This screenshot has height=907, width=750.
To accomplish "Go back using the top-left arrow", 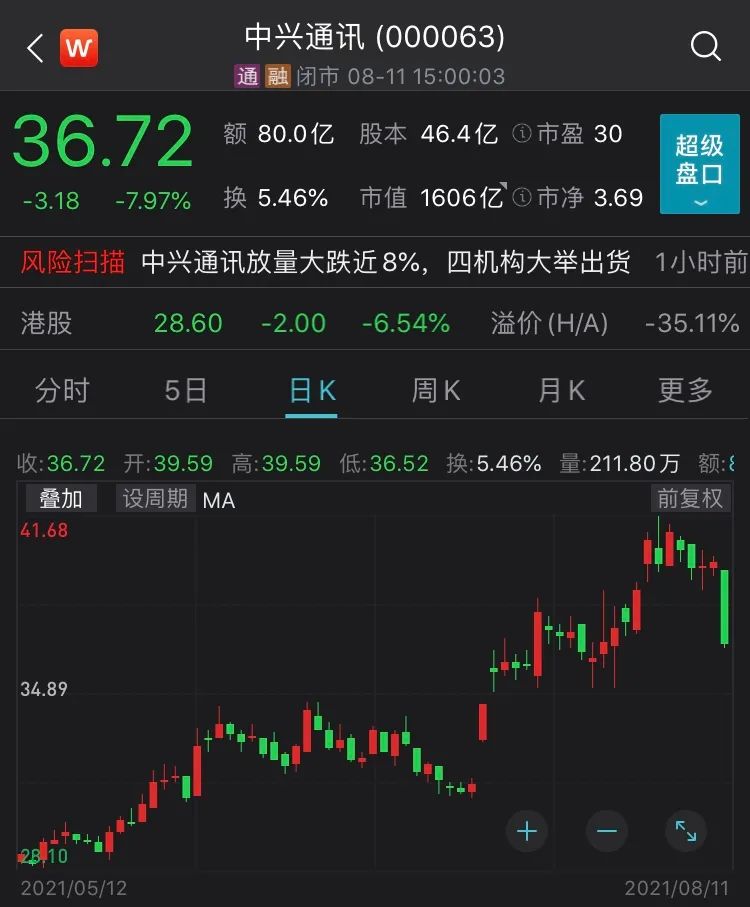I will [36, 48].
